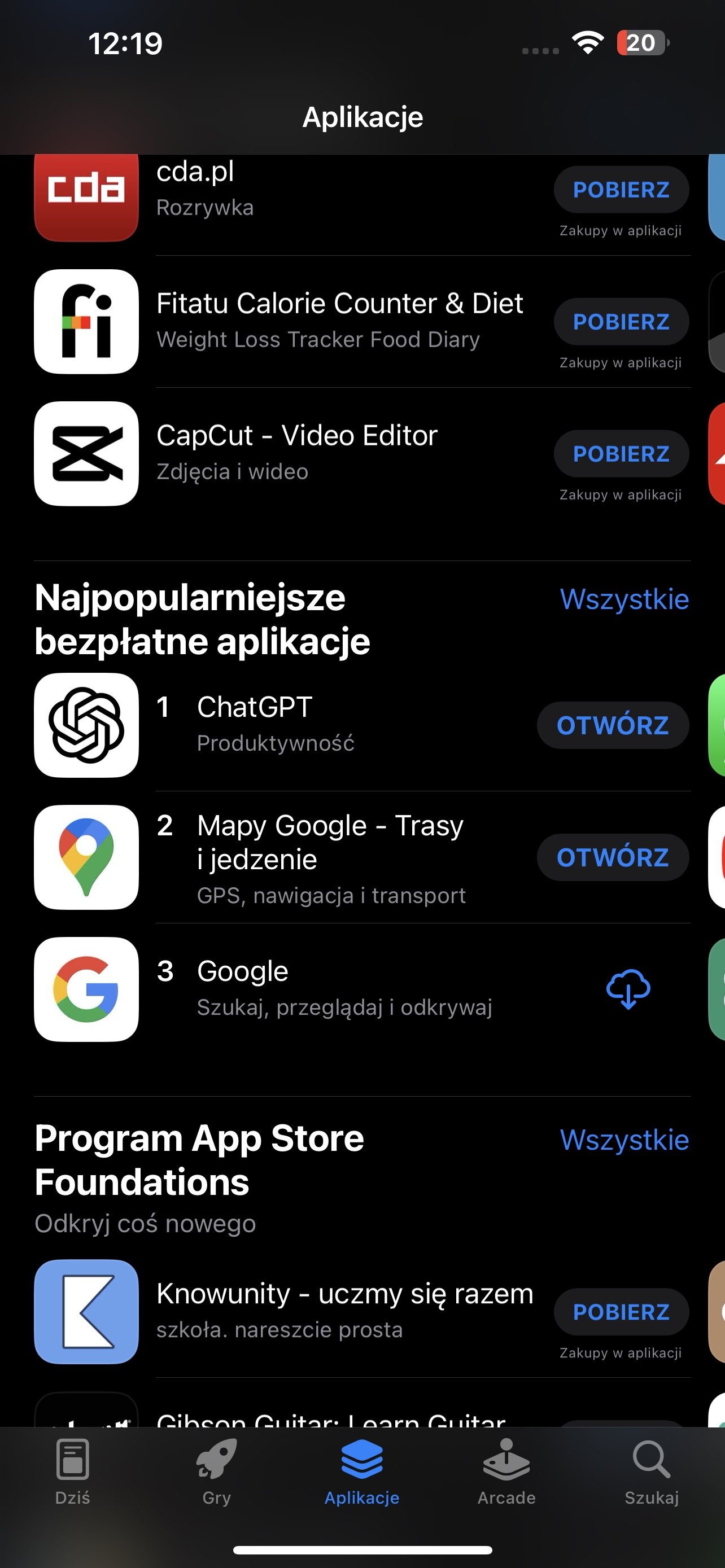Select the Aplikacje tab
Screen dimensions: 725x1568
[362, 1472]
